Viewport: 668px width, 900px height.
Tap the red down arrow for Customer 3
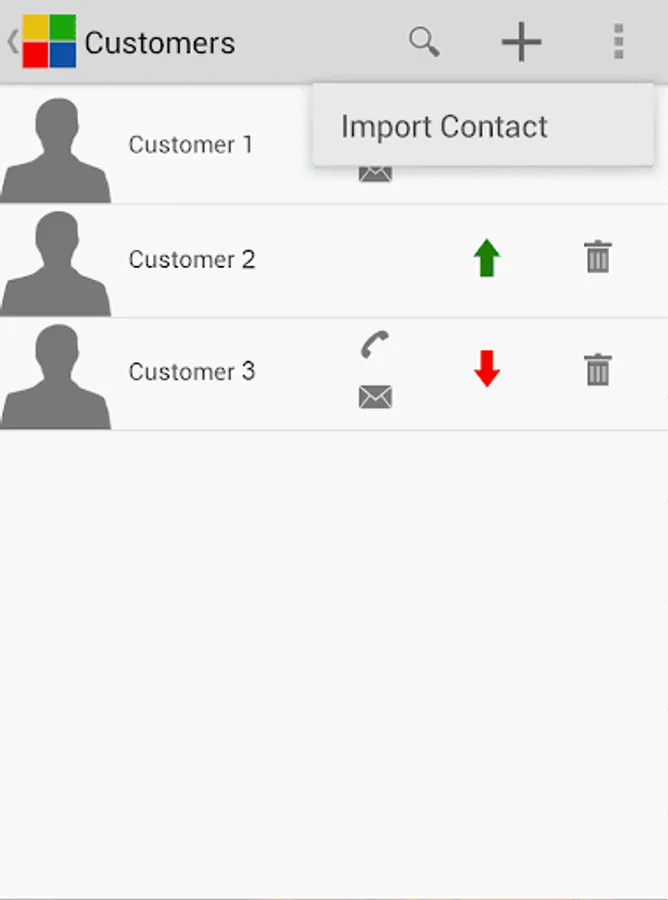(x=487, y=368)
